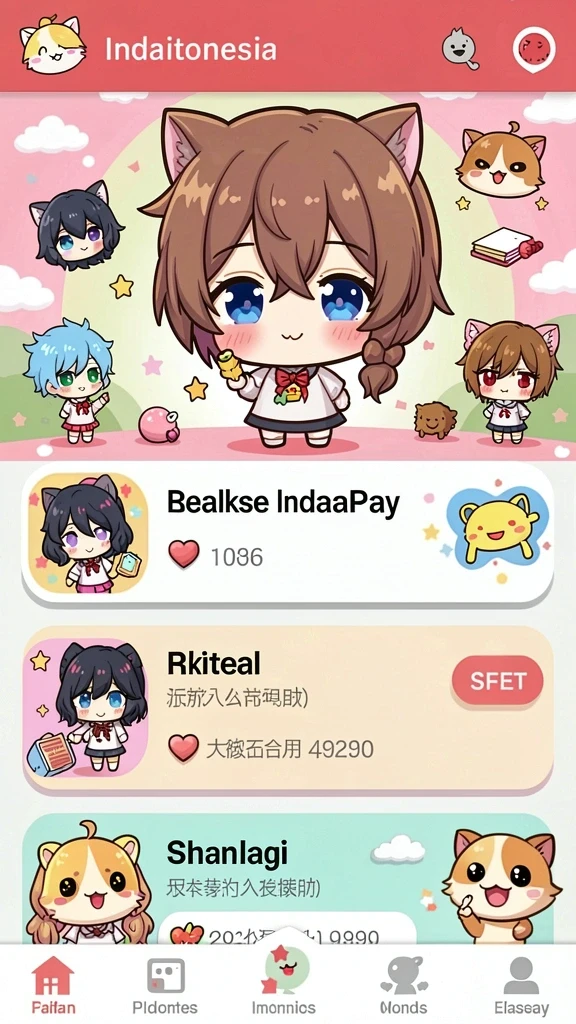The image size is (576, 1024).
Task: Switch to the Pldontes tab
Action: (x=165, y=985)
